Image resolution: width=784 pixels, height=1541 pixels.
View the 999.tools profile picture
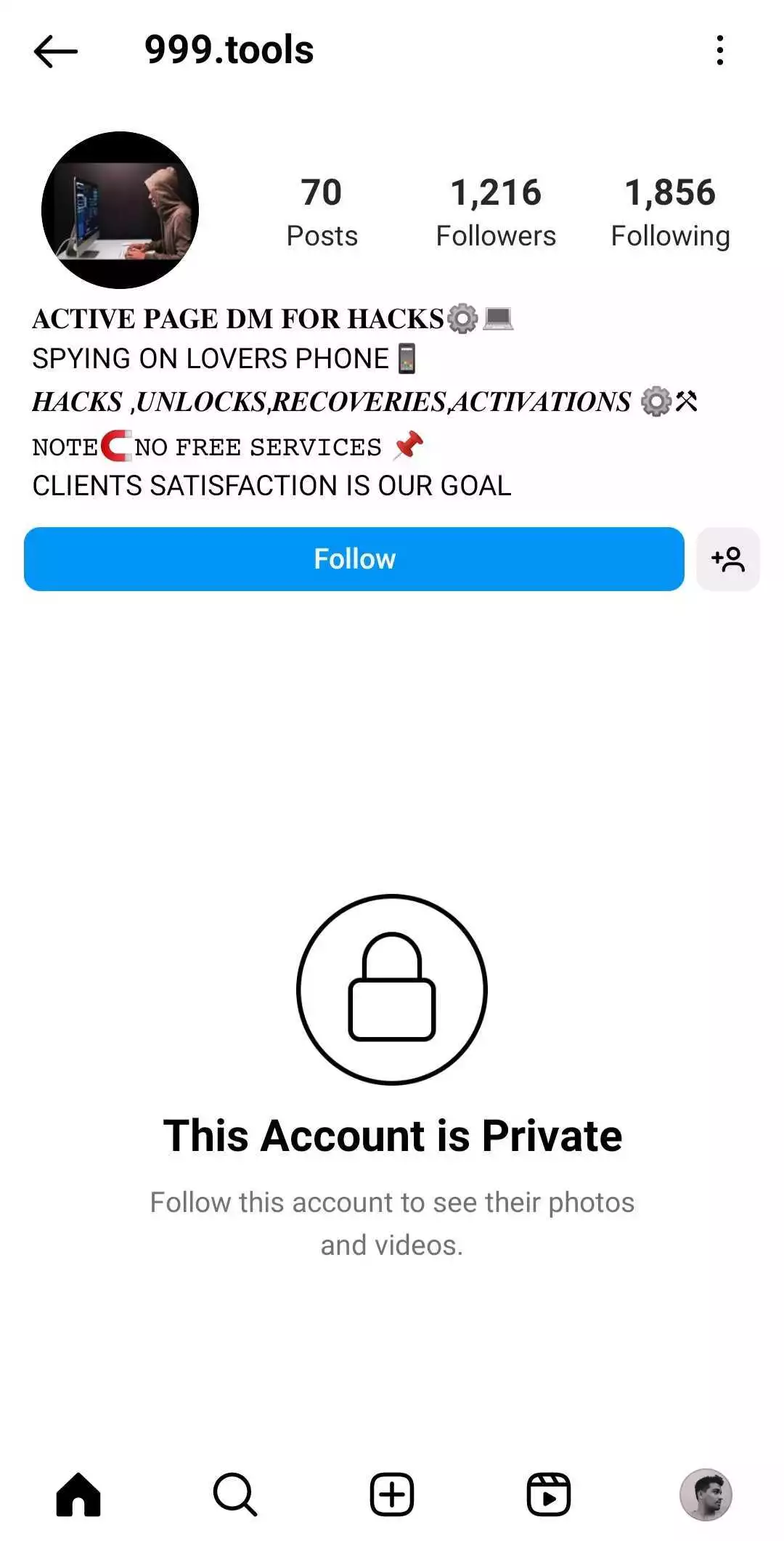(120, 210)
